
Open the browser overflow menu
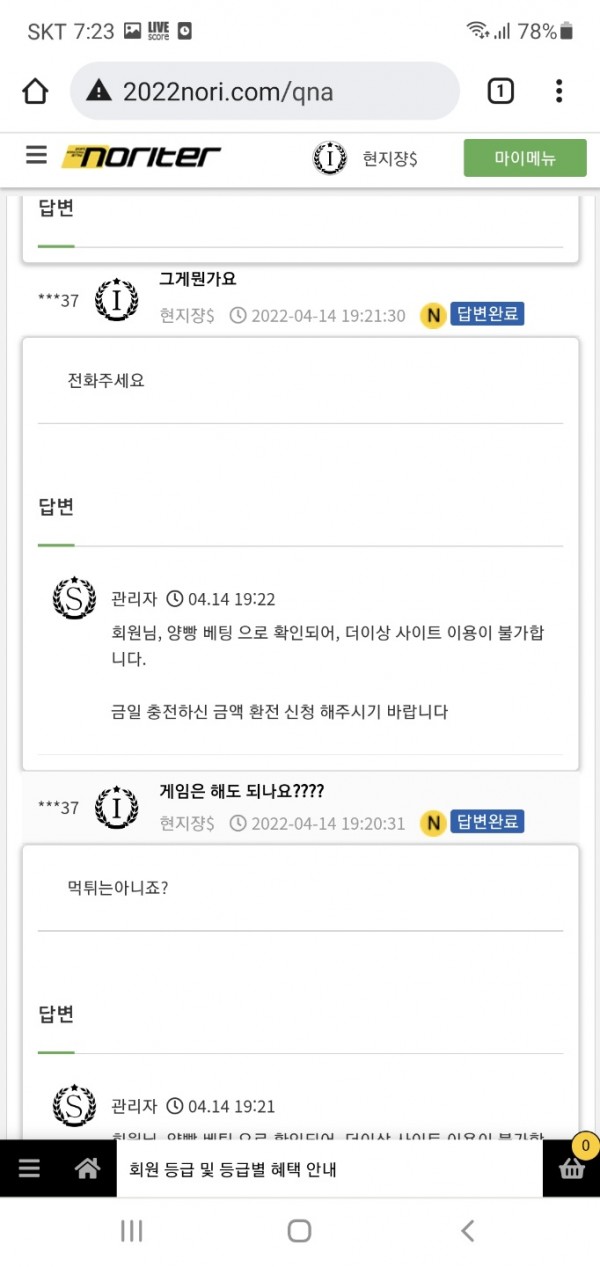pyautogui.click(x=559, y=92)
